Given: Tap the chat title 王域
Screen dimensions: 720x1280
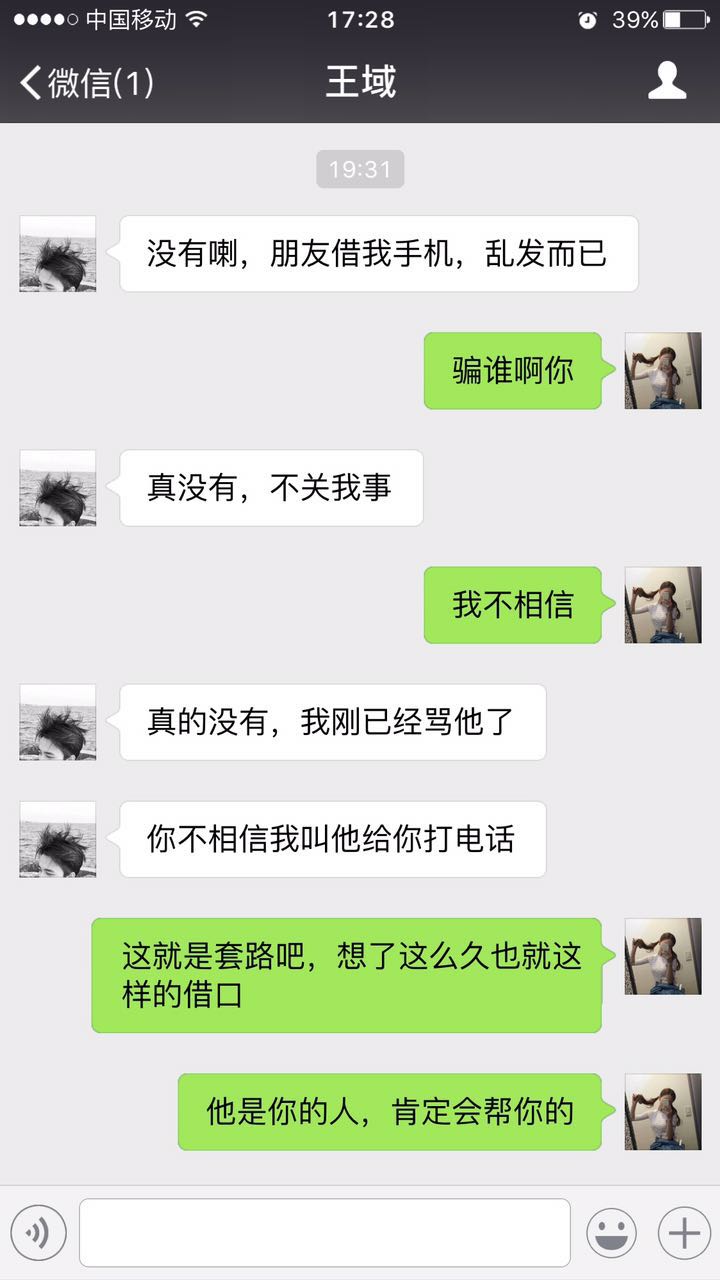Looking at the screenshot, I should [x=359, y=80].
